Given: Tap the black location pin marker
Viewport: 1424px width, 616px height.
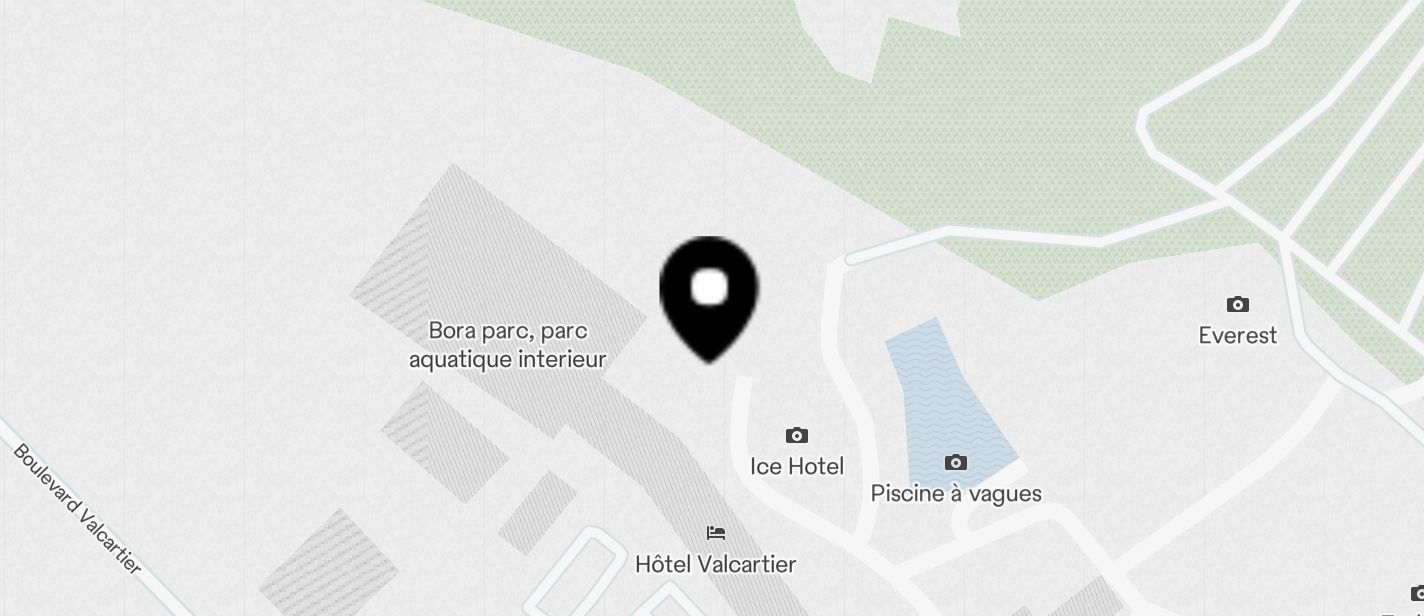Looking at the screenshot, I should pos(709,296).
